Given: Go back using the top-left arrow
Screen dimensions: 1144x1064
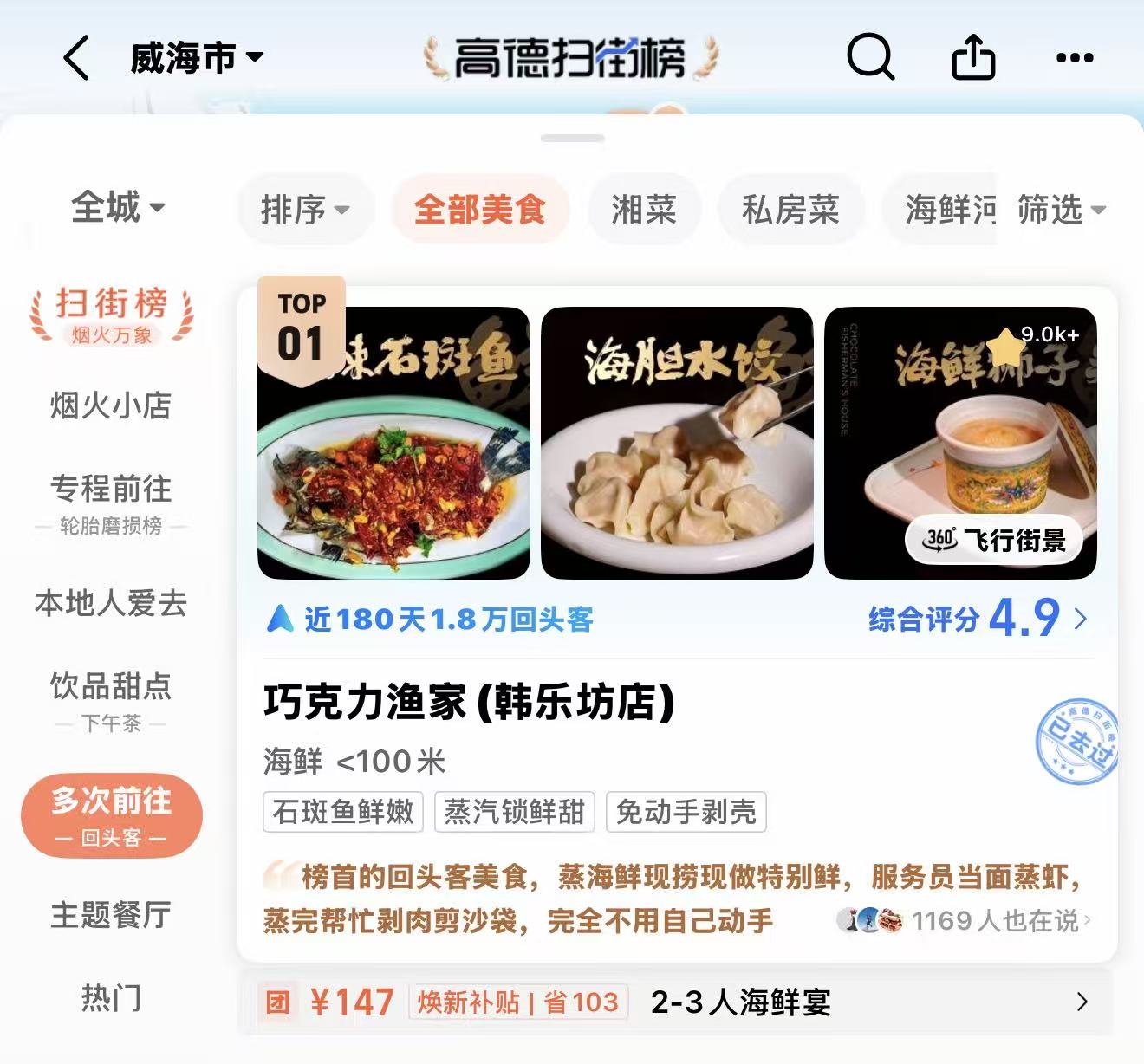Looking at the screenshot, I should 76,58.
